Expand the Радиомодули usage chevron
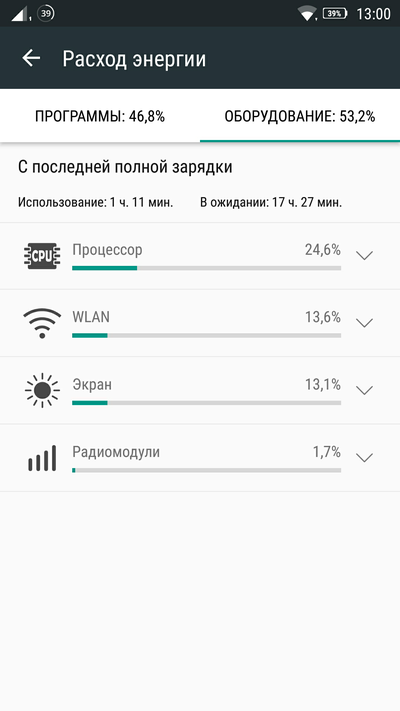 364,458
